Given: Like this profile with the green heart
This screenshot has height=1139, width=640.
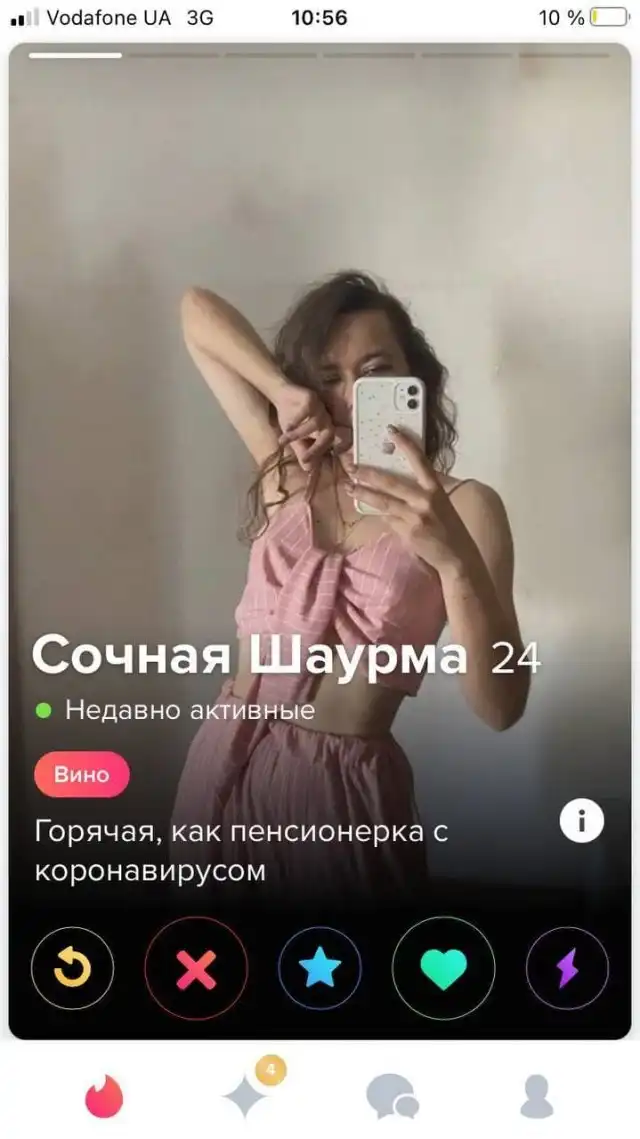Looking at the screenshot, I should [x=443, y=968].
